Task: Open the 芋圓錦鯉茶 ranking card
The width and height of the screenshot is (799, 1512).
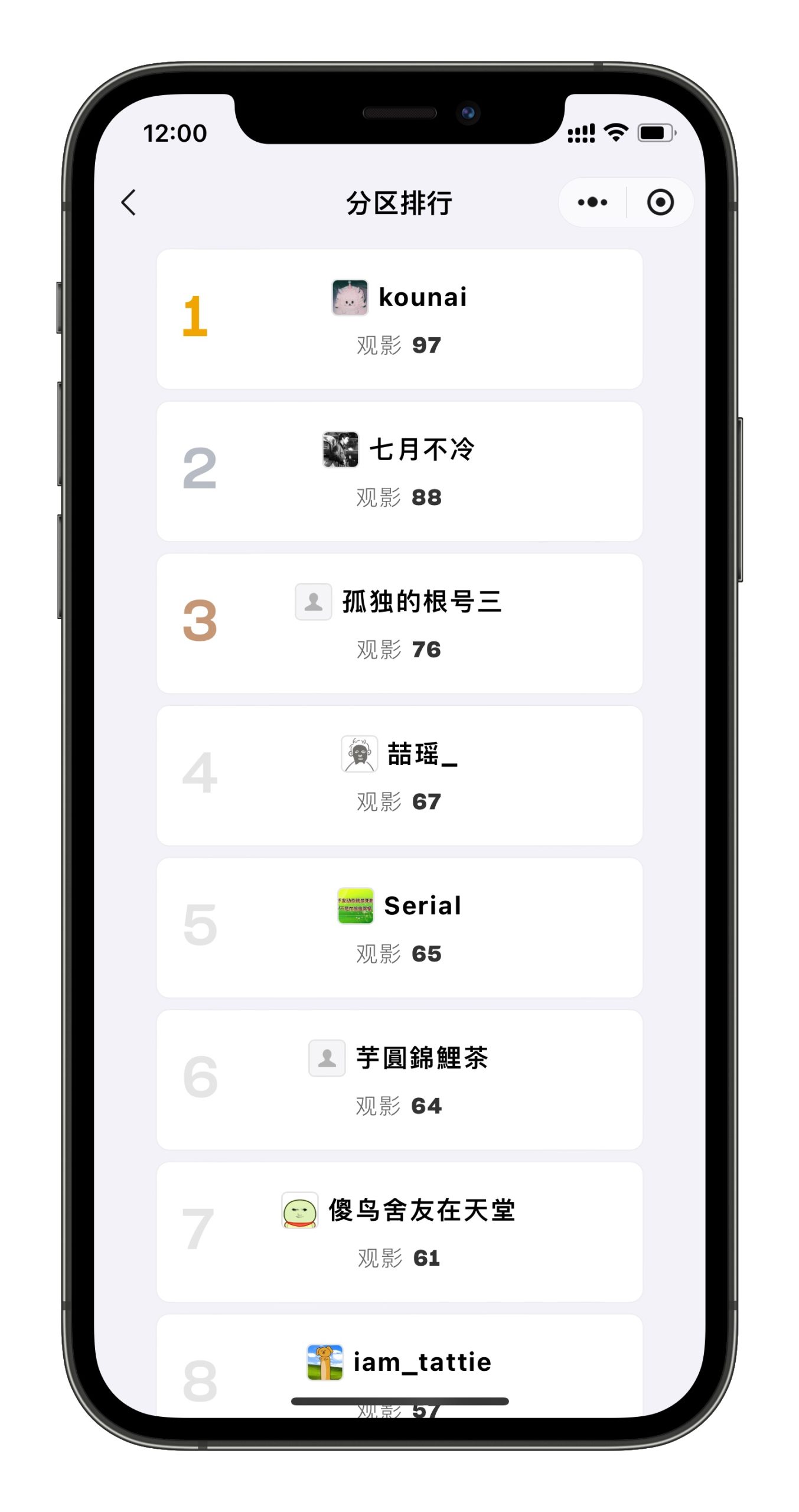Action: 399,1080
